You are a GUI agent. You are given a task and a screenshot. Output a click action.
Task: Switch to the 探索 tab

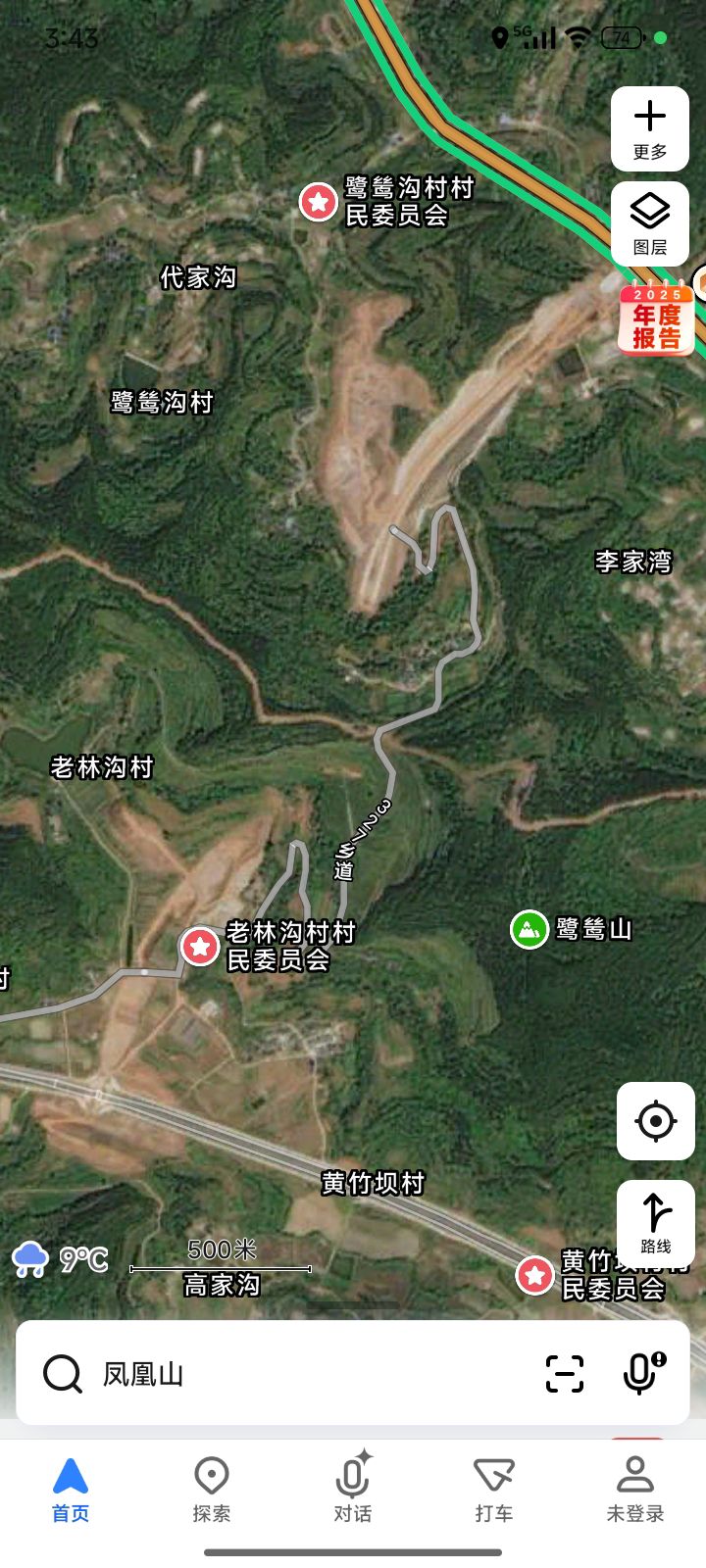click(212, 1490)
